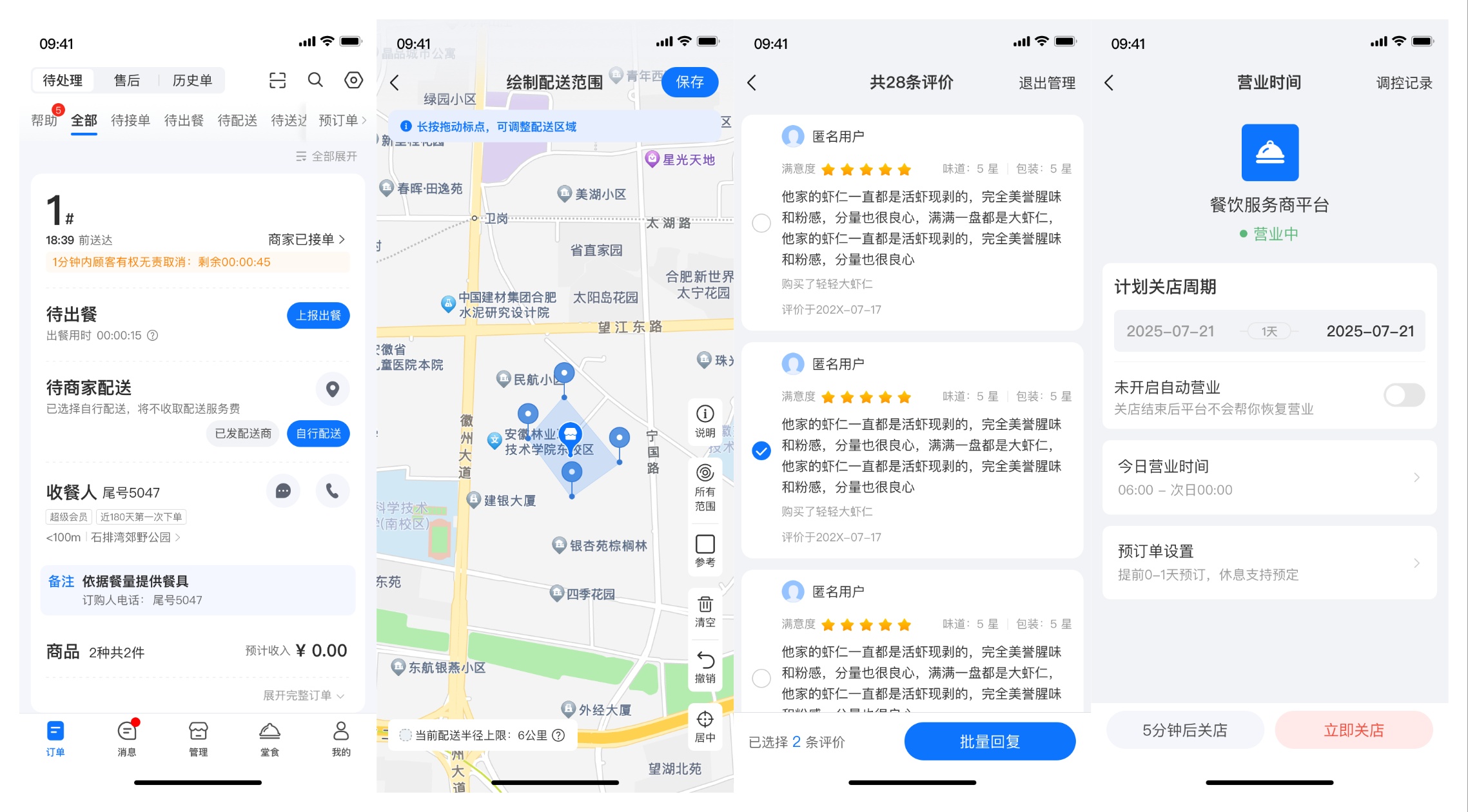The height and width of the screenshot is (812, 1468).
Task: Tap 立即关店 to close shop now
Action: pos(1353,730)
